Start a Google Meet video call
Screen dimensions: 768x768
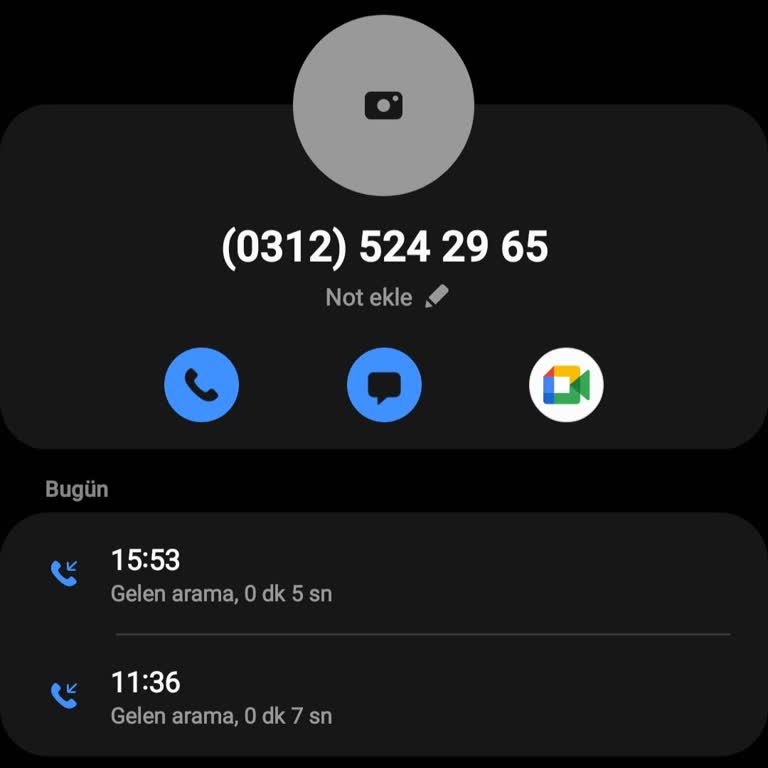tap(566, 385)
